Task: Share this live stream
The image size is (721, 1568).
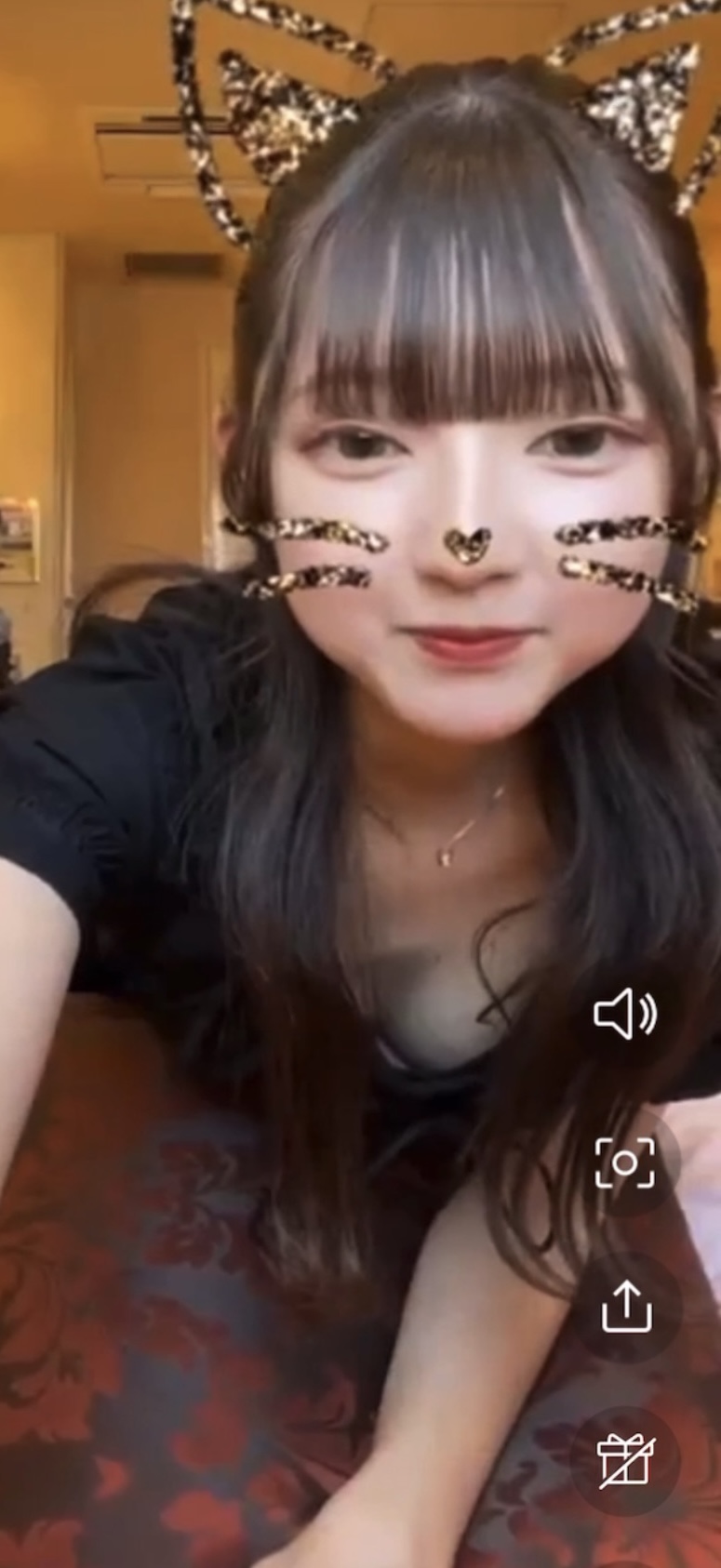Action: (x=625, y=1307)
